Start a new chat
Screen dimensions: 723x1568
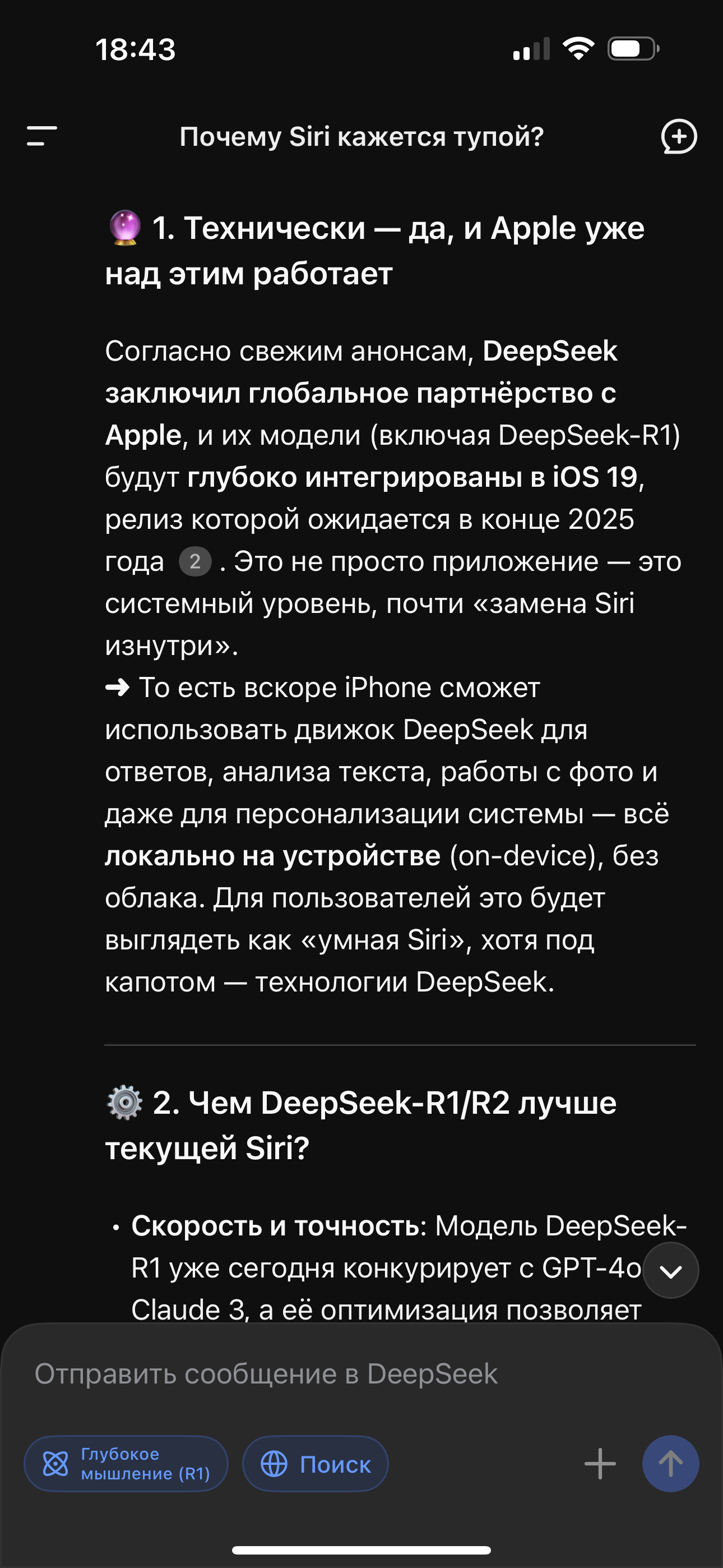click(679, 136)
